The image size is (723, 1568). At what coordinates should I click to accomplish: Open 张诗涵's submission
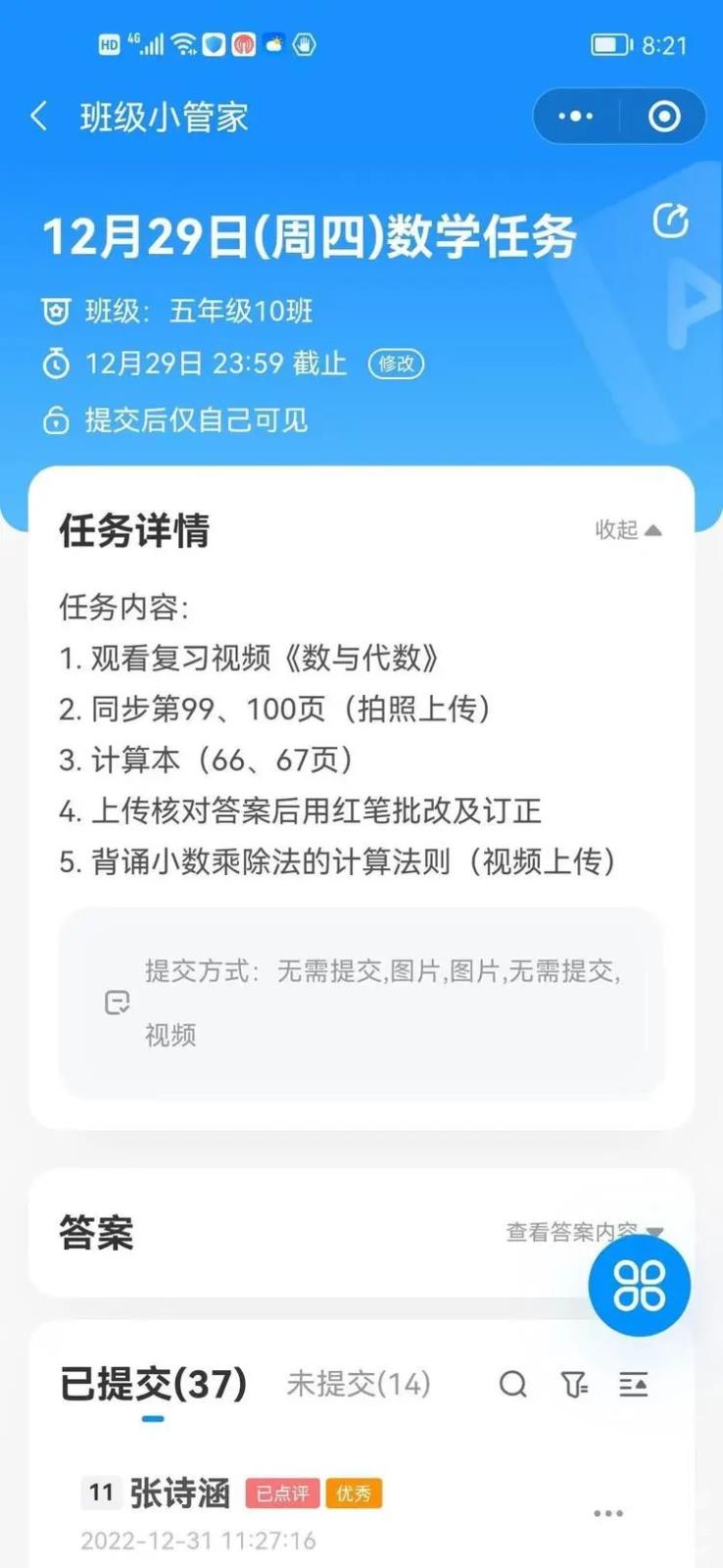tap(179, 1494)
